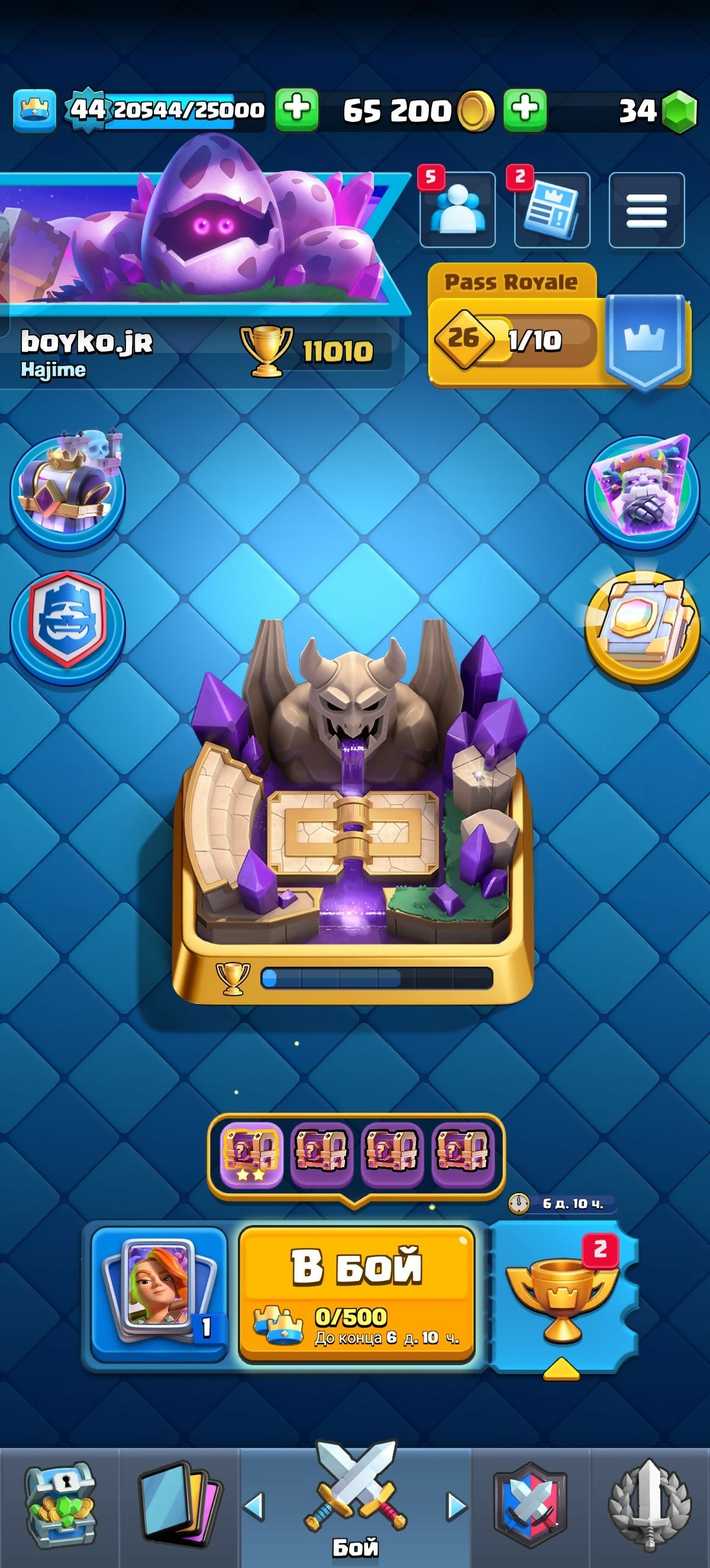Open the silver sword wreath tab
Screen dimensions: 710x1568
pyautogui.click(x=649, y=1507)
